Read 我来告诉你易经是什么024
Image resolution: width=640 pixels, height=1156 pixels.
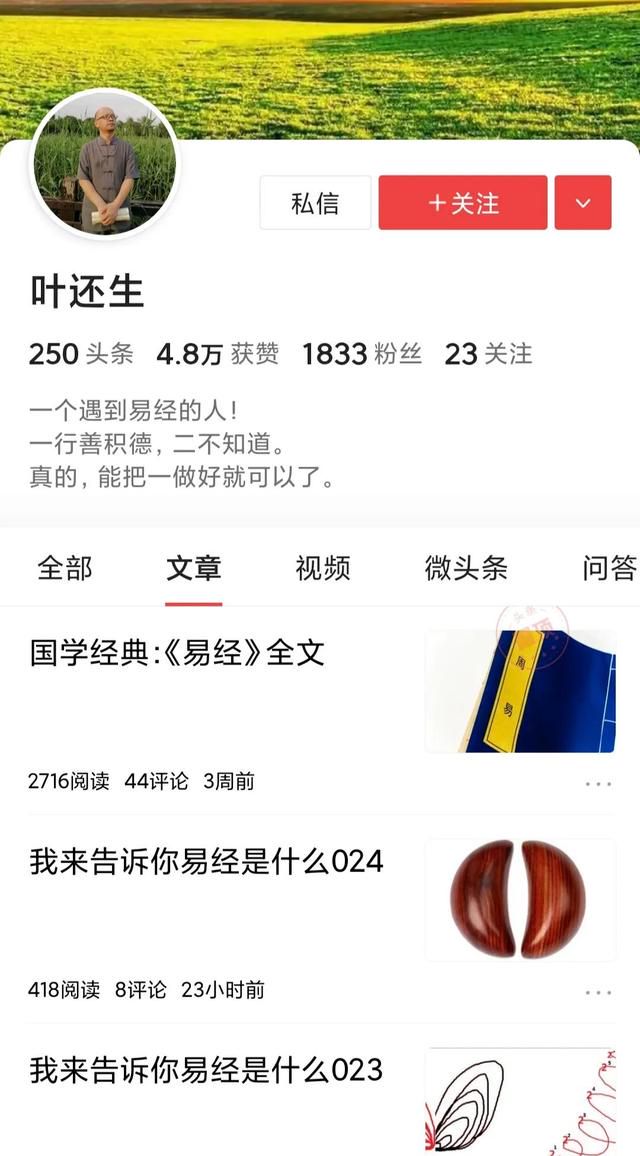click(206, 861)
